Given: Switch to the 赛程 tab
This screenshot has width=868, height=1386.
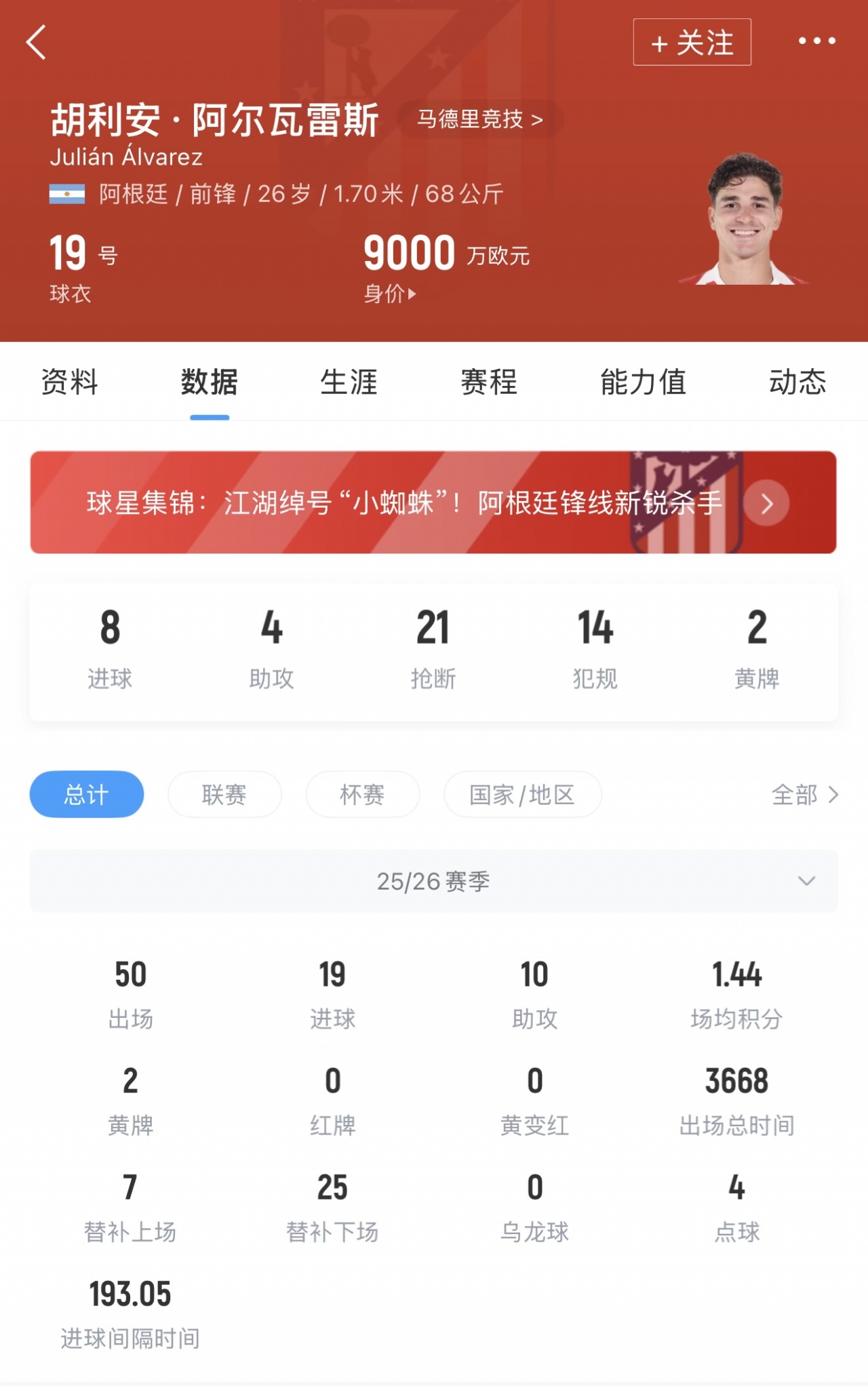Looking at the screenshot, I should (x=488, y=382).
